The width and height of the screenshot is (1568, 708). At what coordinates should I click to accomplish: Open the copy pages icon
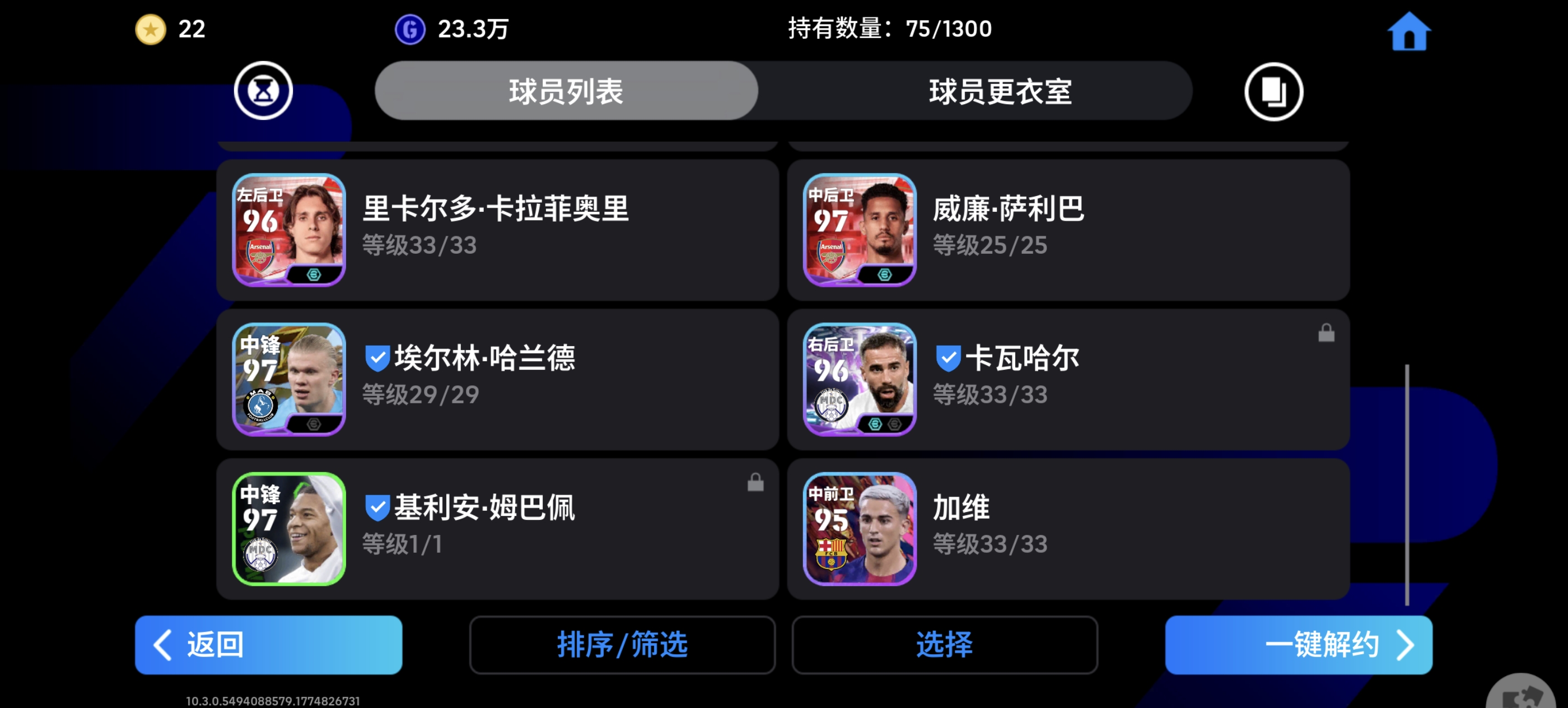(1273, 92)
